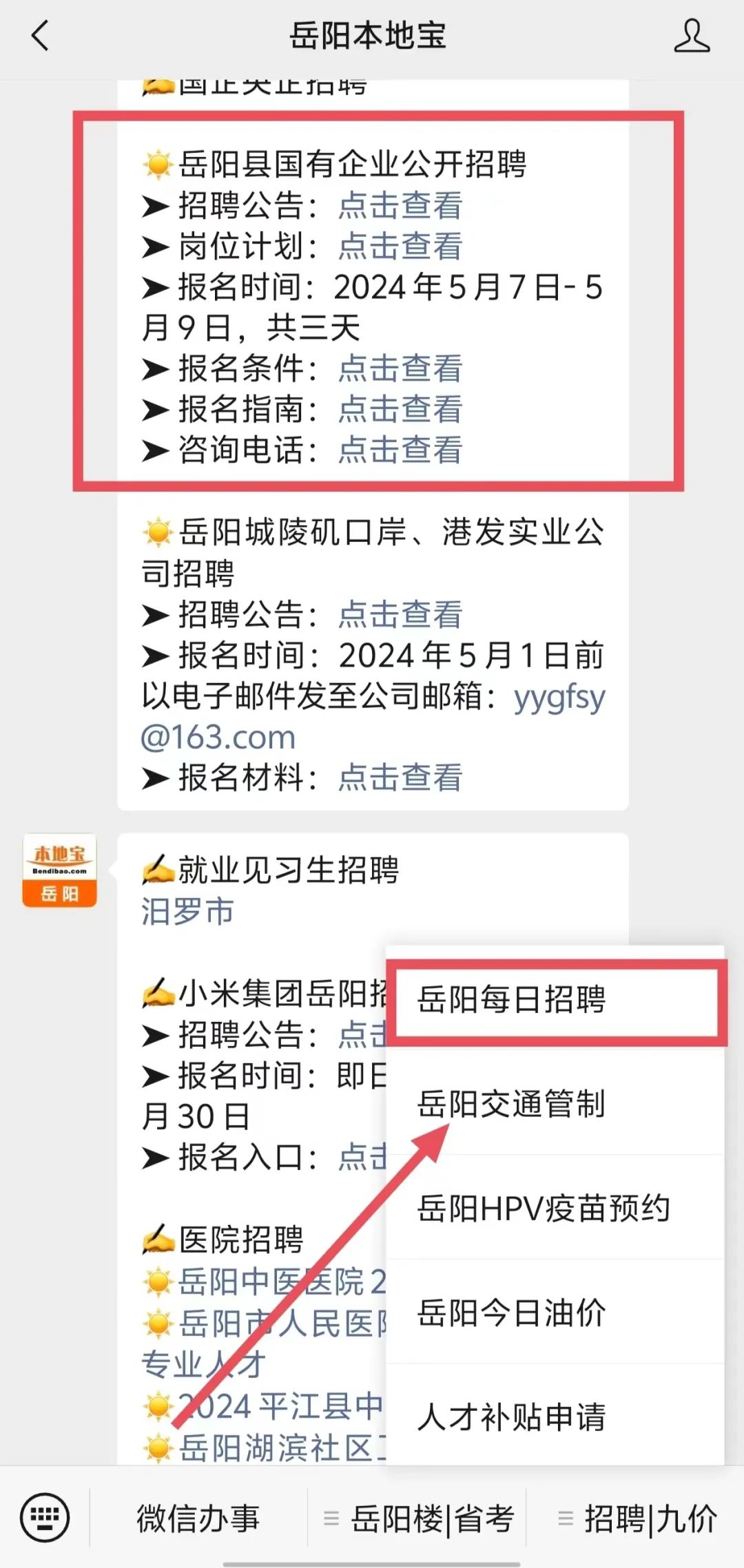Go back using the top-left arrow
744x1568 pixels.
click(41, 36)
